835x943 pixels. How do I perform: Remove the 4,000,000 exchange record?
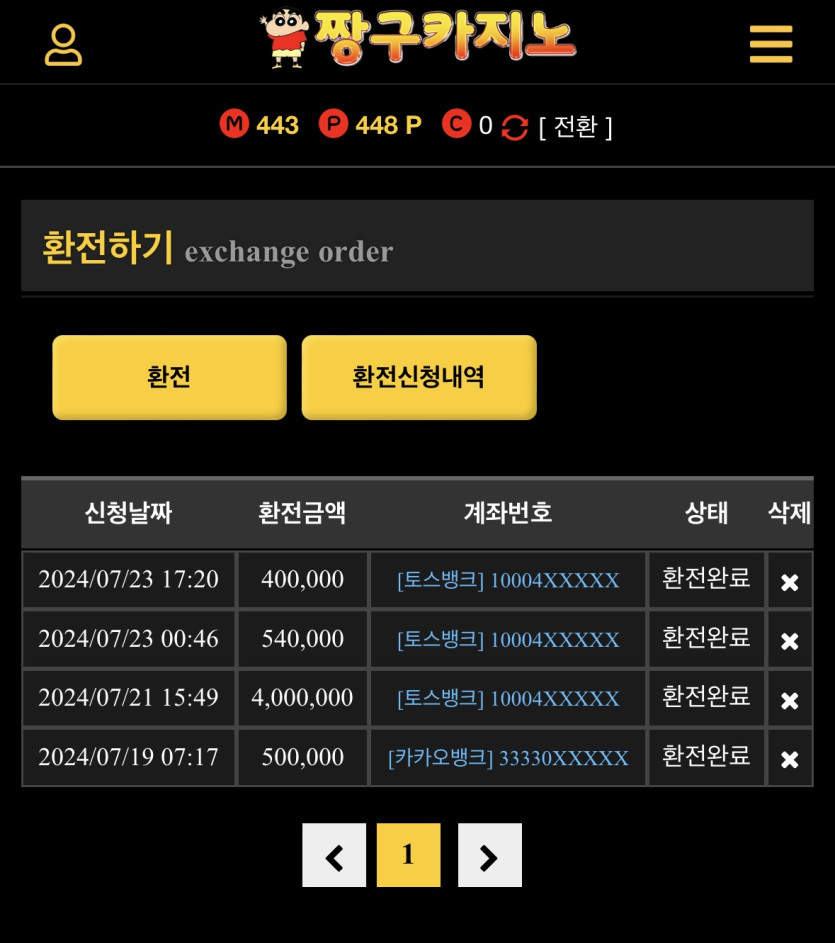(789, 699)
